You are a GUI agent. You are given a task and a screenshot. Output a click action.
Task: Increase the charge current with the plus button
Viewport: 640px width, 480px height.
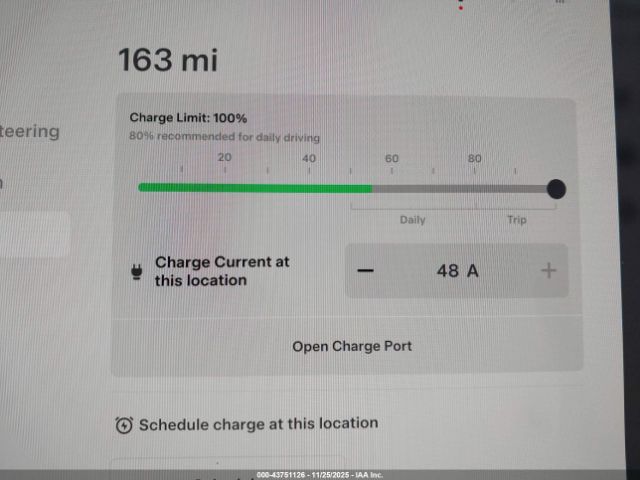click(548, 271)
